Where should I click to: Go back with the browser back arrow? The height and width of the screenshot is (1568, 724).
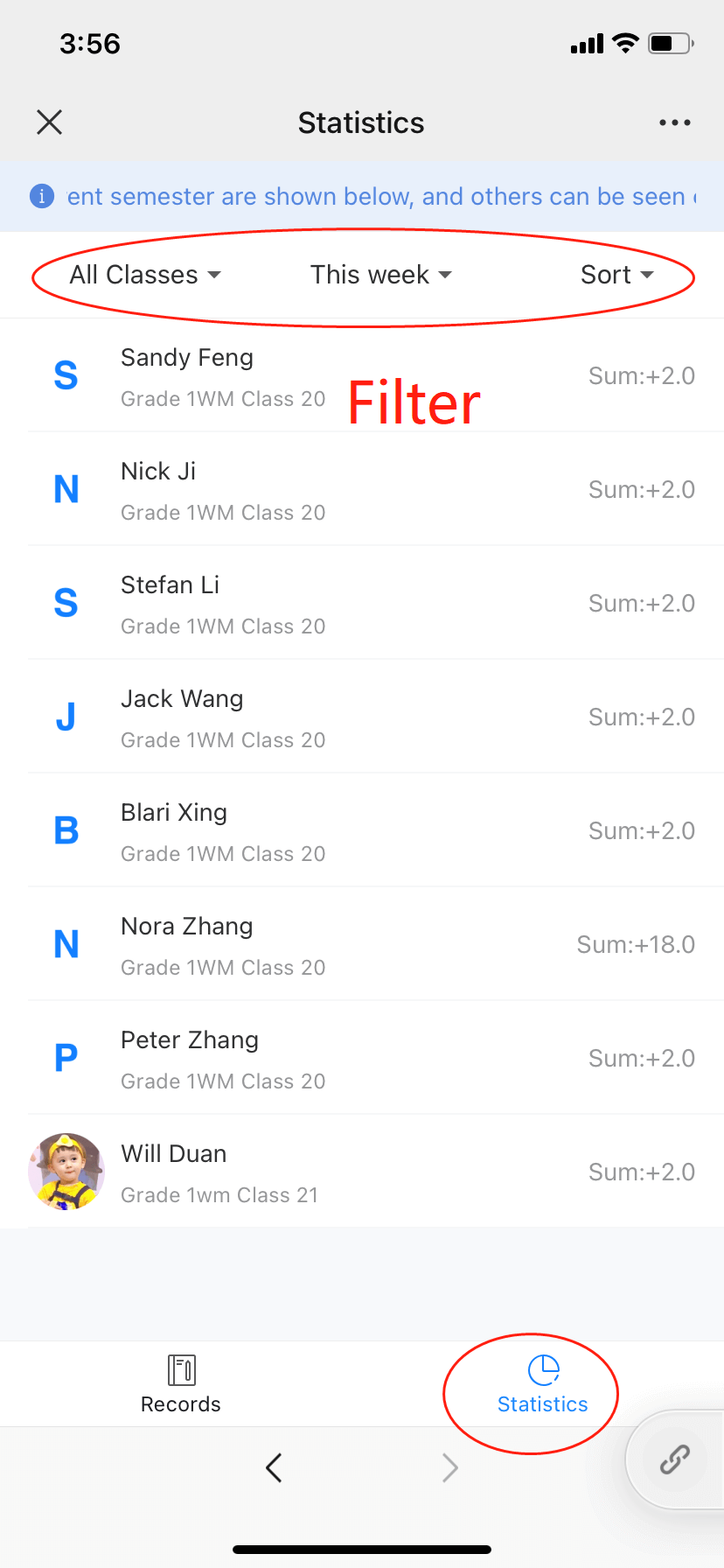274,1467
